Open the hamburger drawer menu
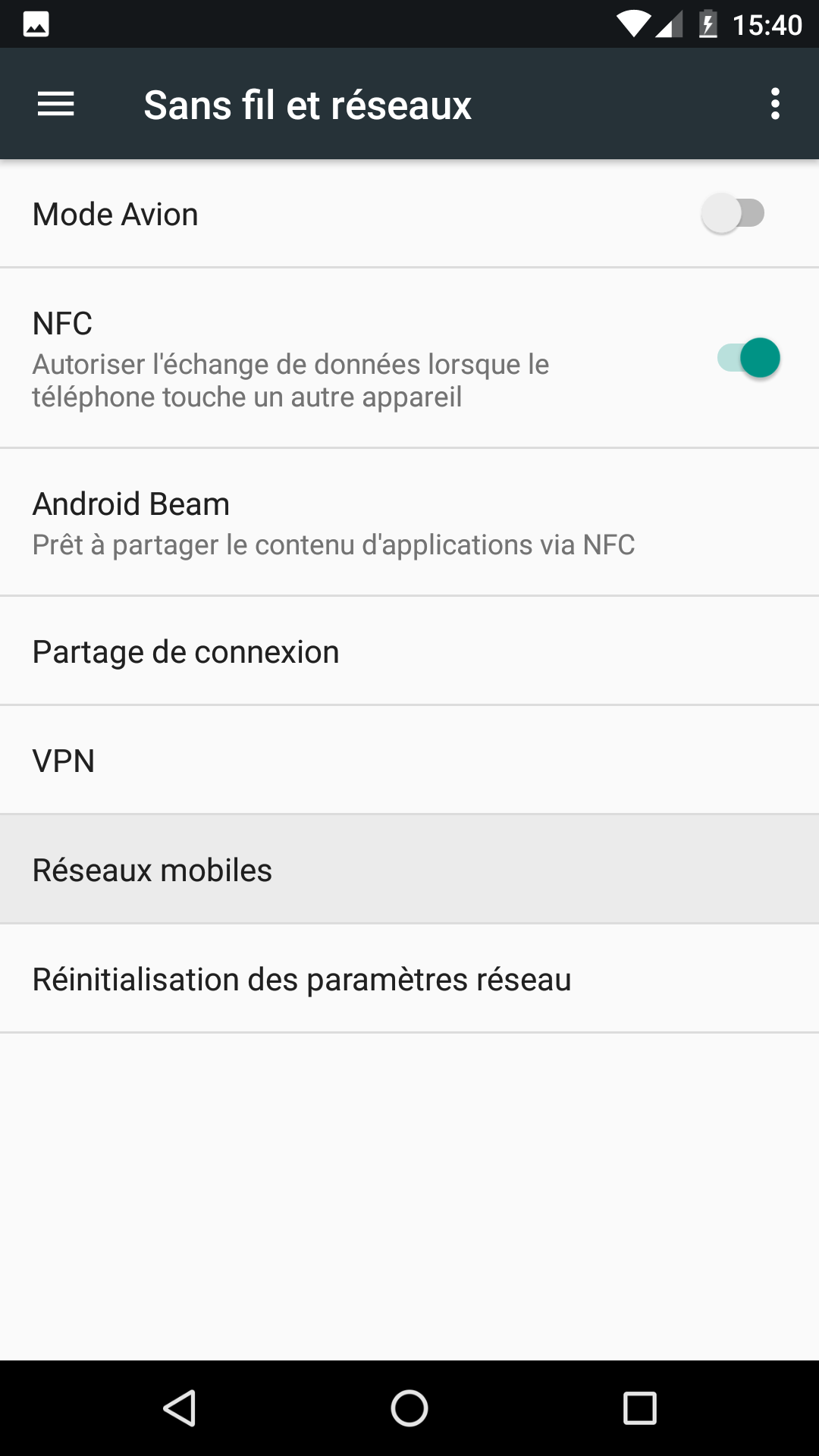This screenshot has width=819, height=1456. (x=56, y=104)
